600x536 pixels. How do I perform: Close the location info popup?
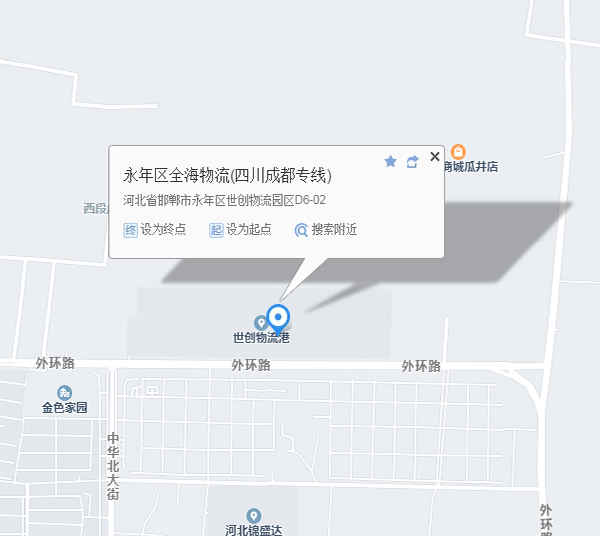point(434,156)
